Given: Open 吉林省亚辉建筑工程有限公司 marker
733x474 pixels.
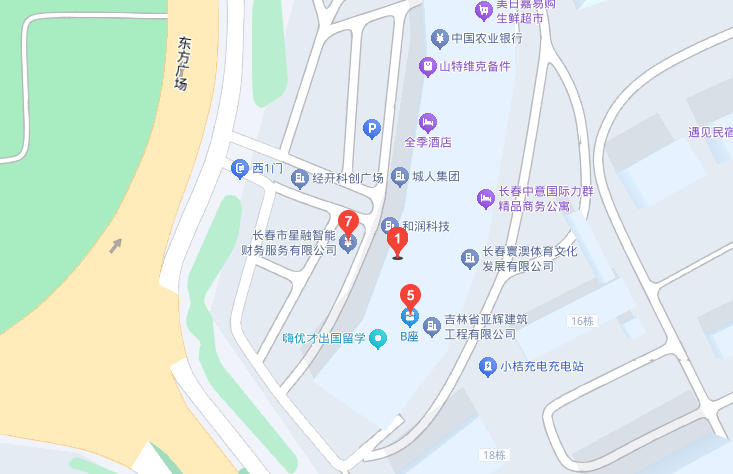Looking at the screenshot, I should pos(432,326).
